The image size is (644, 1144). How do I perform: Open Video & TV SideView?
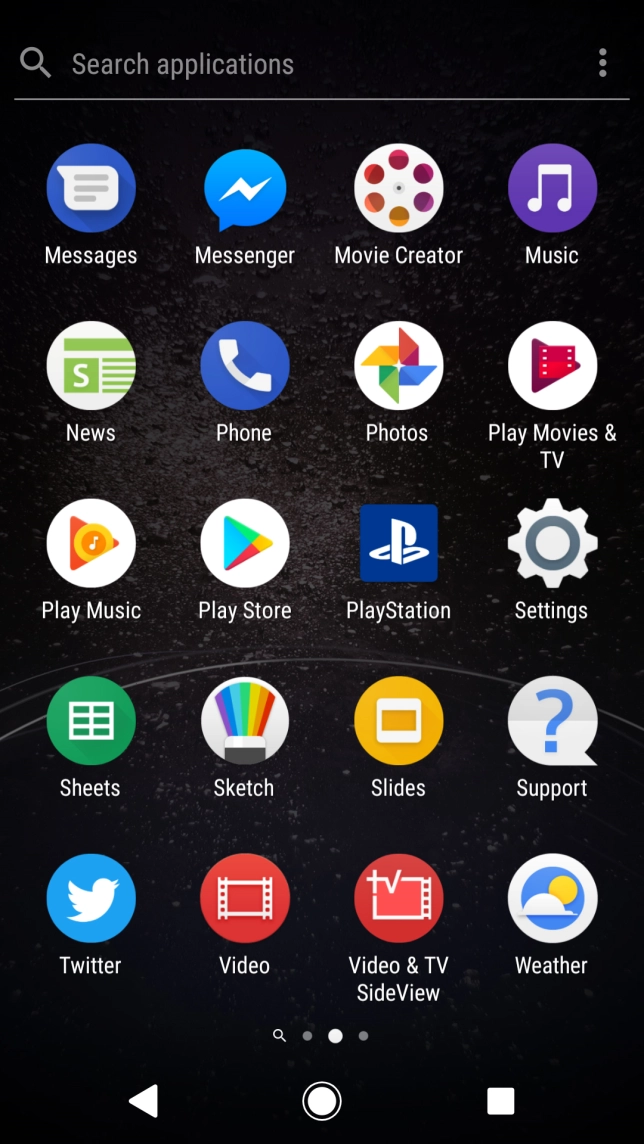point(398,898)
